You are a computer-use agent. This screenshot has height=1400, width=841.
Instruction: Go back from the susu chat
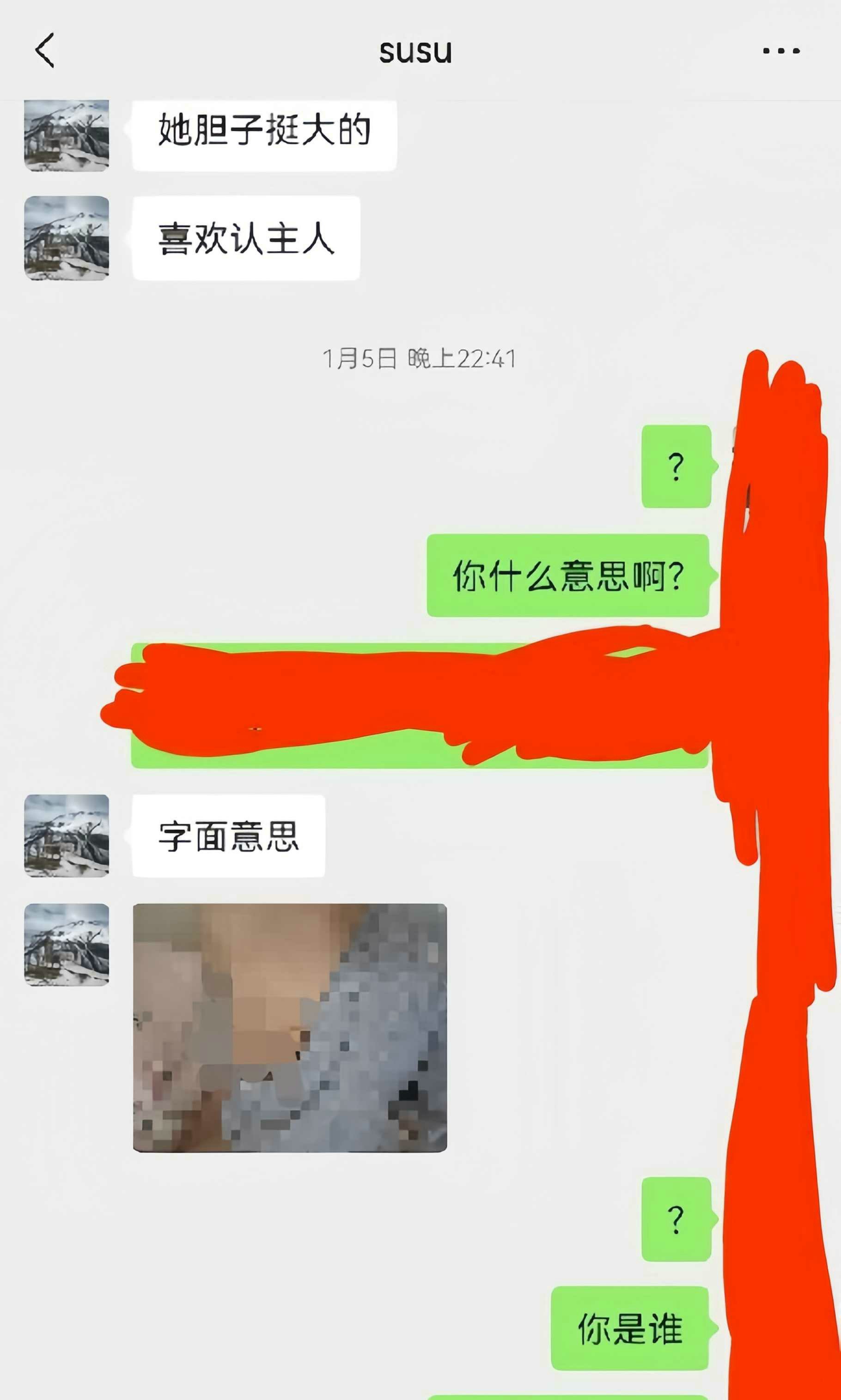[x=45, y=50]
